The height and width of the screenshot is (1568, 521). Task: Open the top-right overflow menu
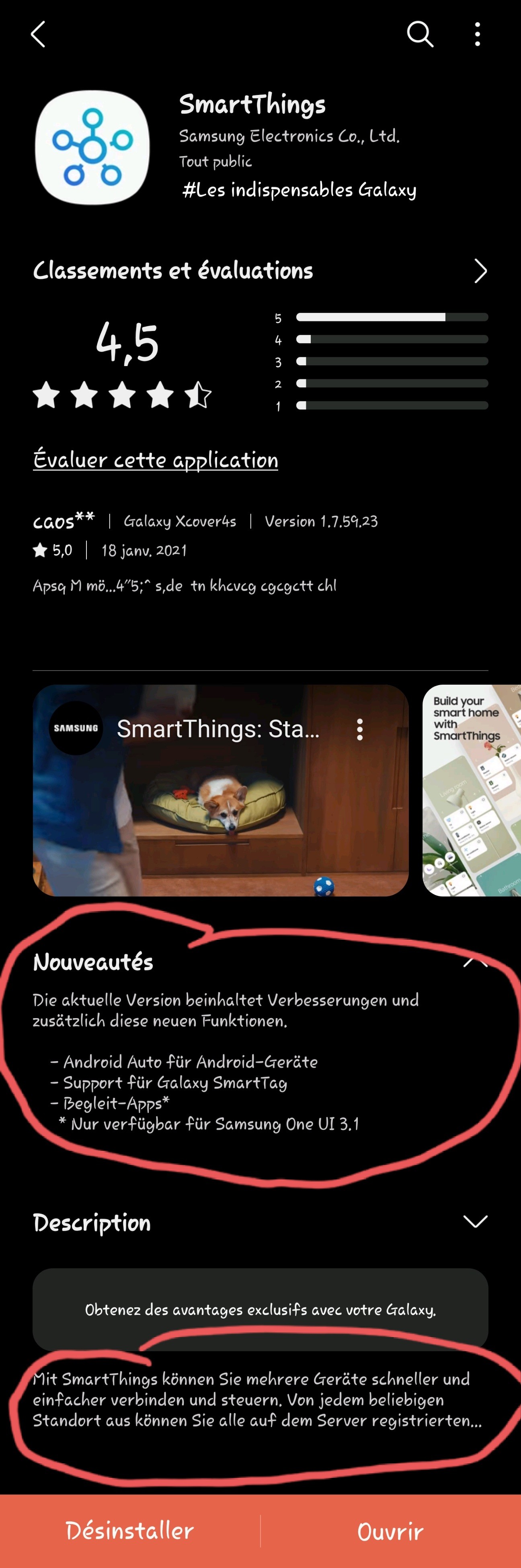478,35
